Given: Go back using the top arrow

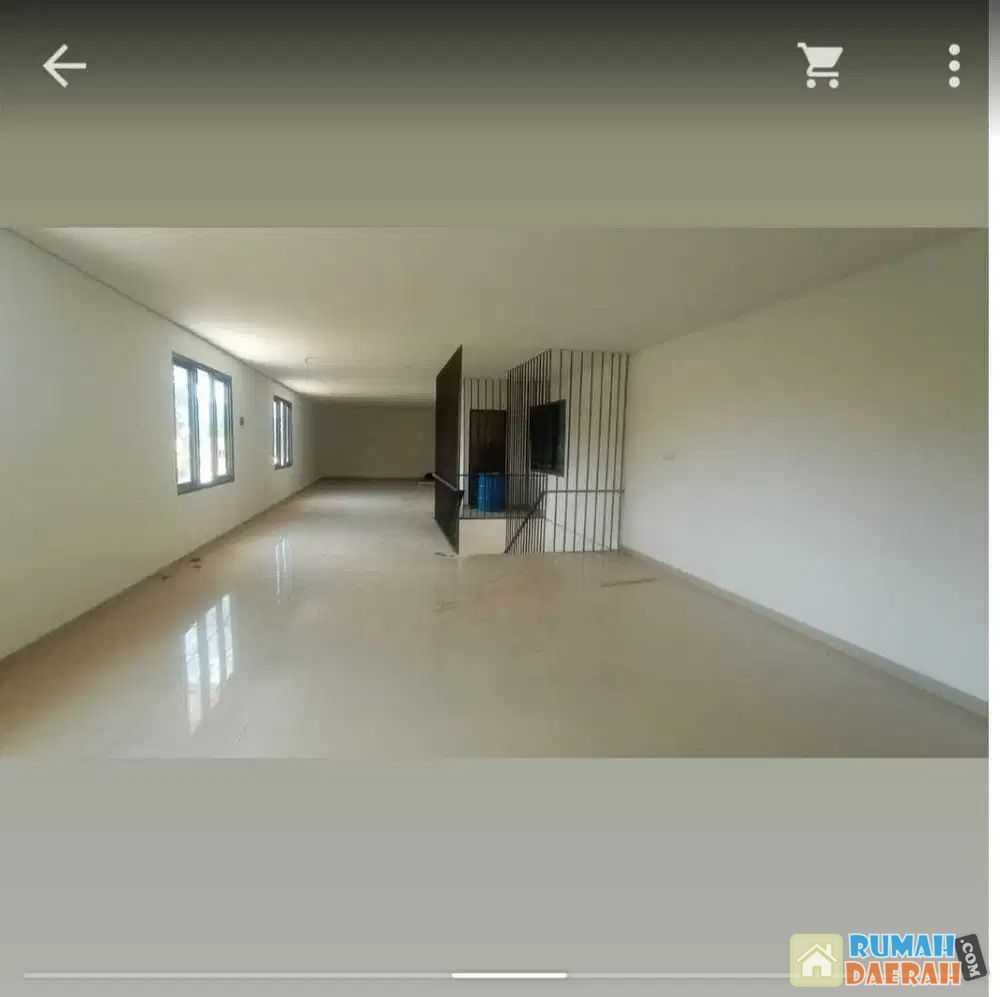Looking at the screenshot, I should 64,66.
